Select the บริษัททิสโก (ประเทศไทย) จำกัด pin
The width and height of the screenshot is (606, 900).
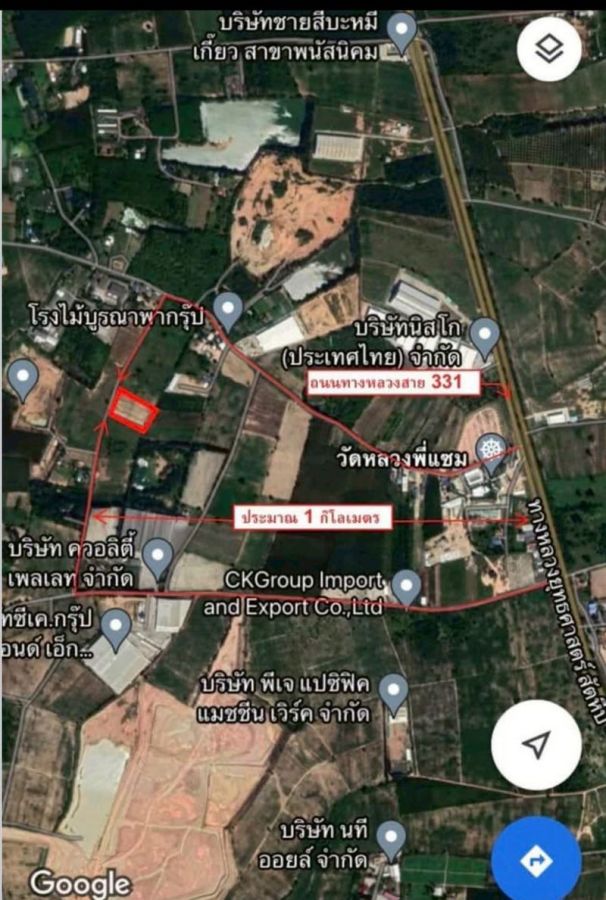click(x=485, y=335)
